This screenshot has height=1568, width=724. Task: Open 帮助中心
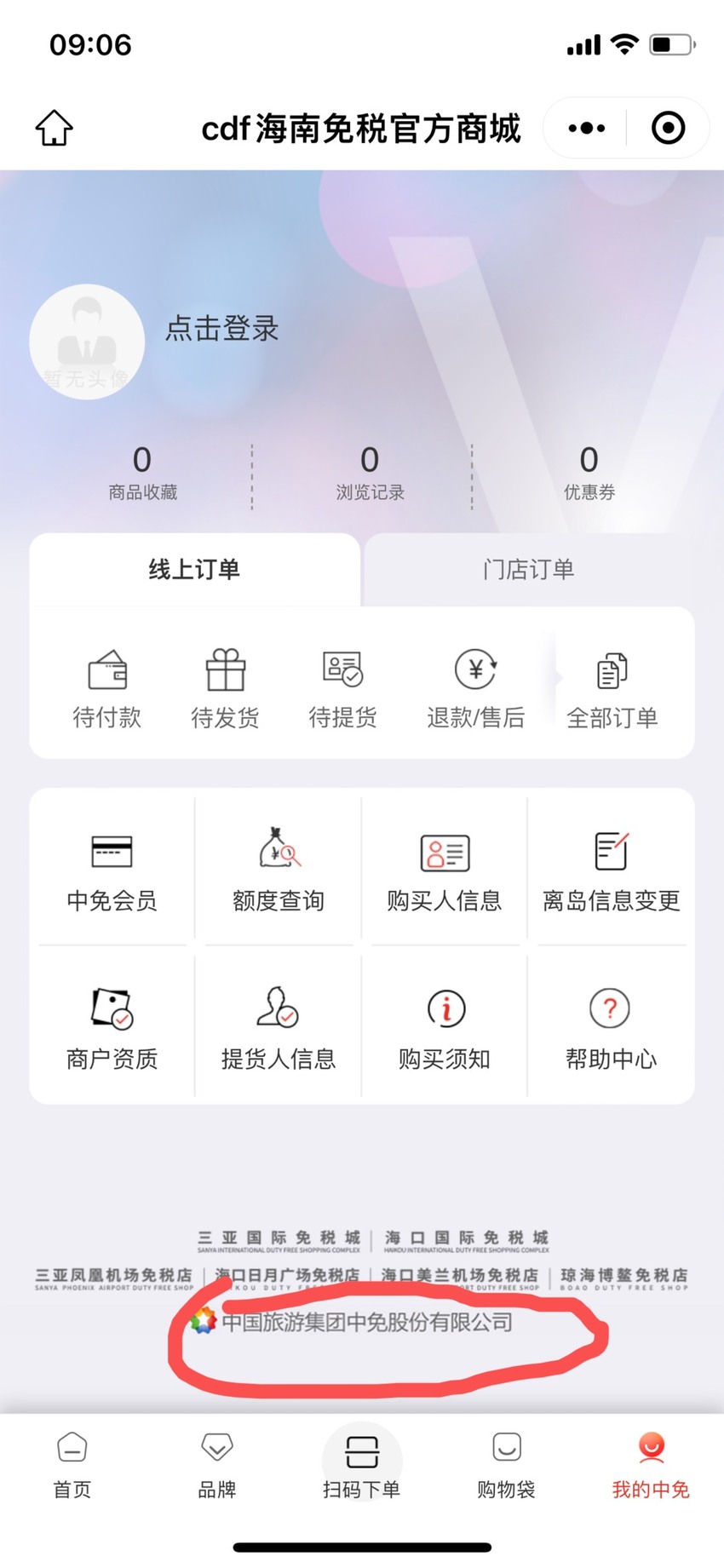coord(612,1028)
